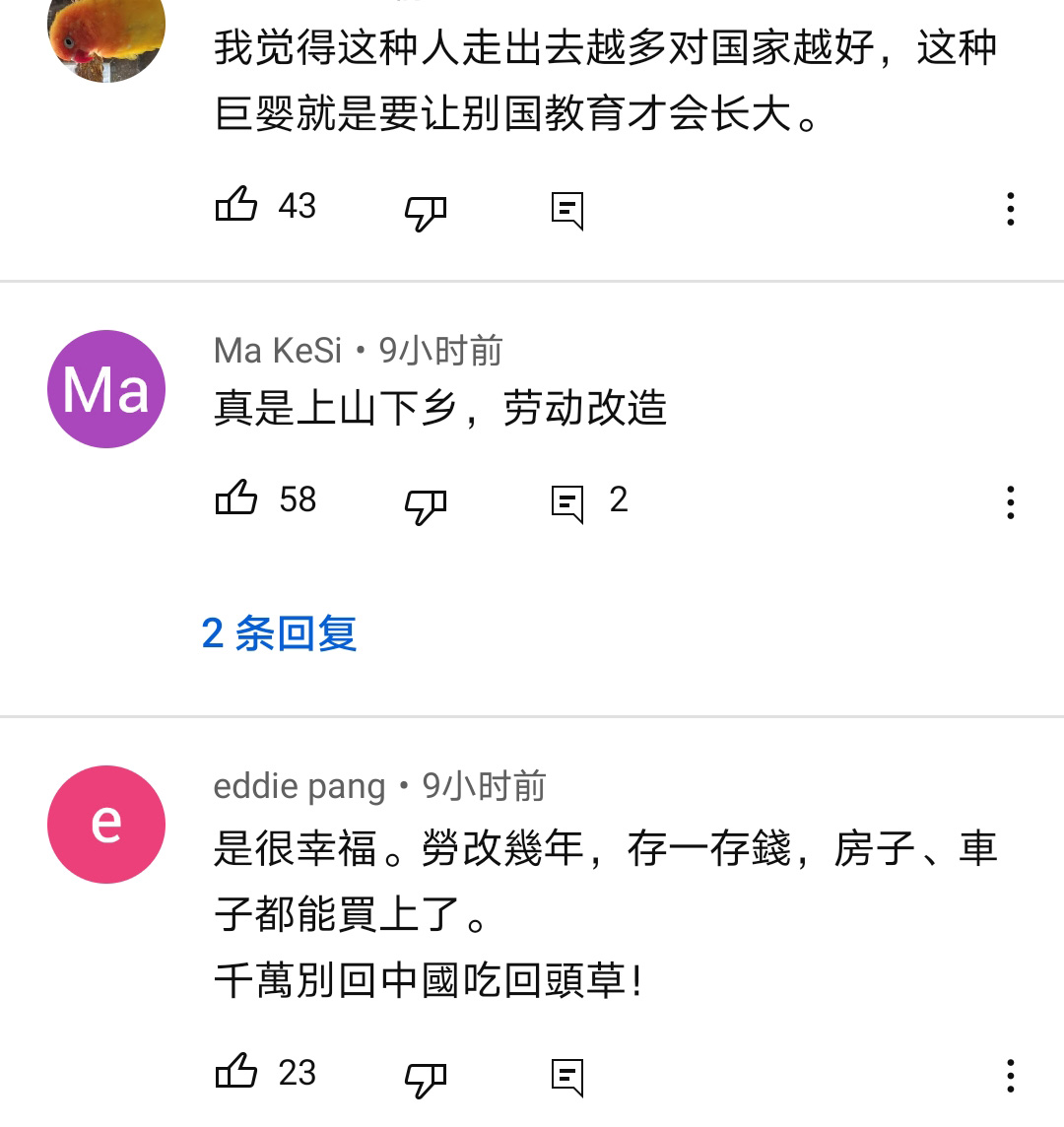1064x1127 pixels.
Task: View the parrot avatar commenter's profile
Action: (x=106, y=34)
